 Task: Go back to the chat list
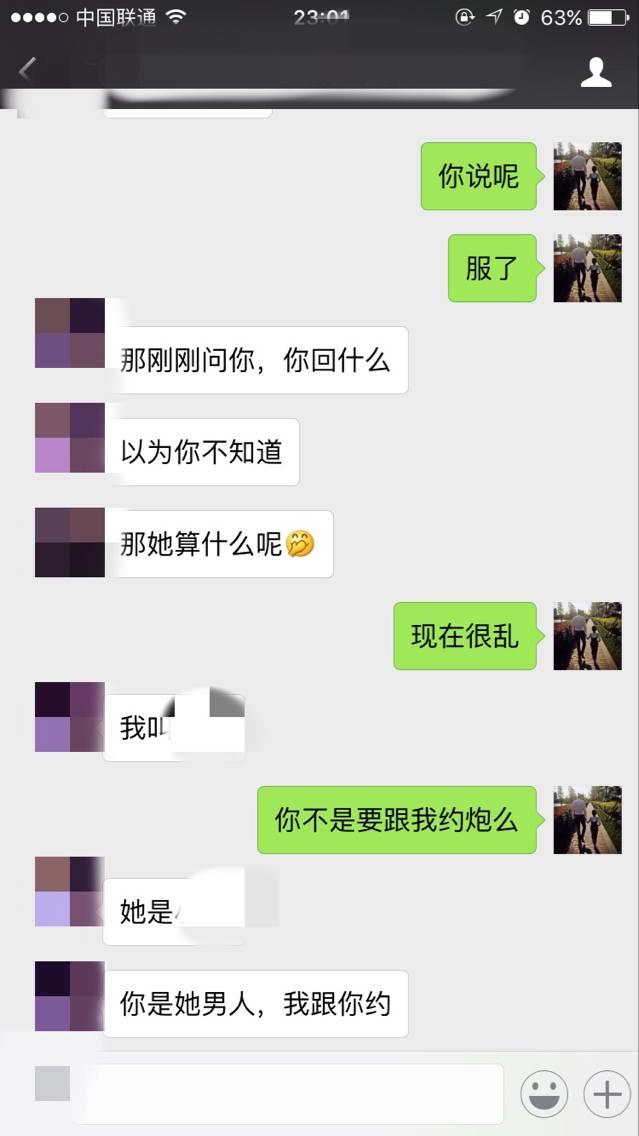pos(27,70)
